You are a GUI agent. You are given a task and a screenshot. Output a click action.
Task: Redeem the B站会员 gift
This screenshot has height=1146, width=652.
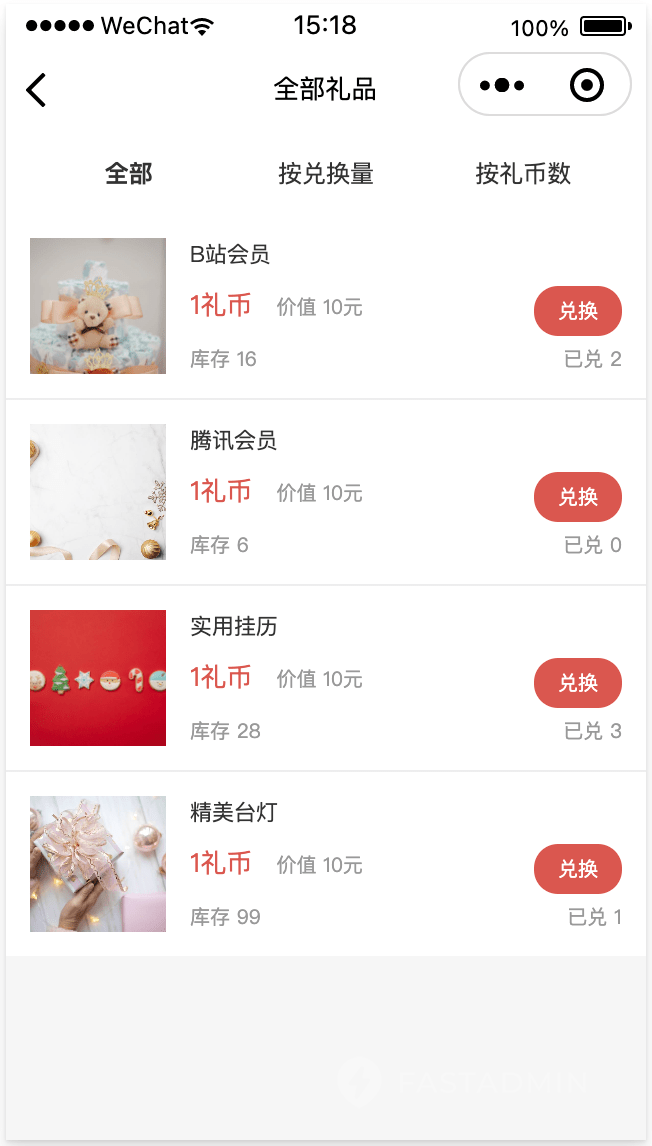pos(577,311)
